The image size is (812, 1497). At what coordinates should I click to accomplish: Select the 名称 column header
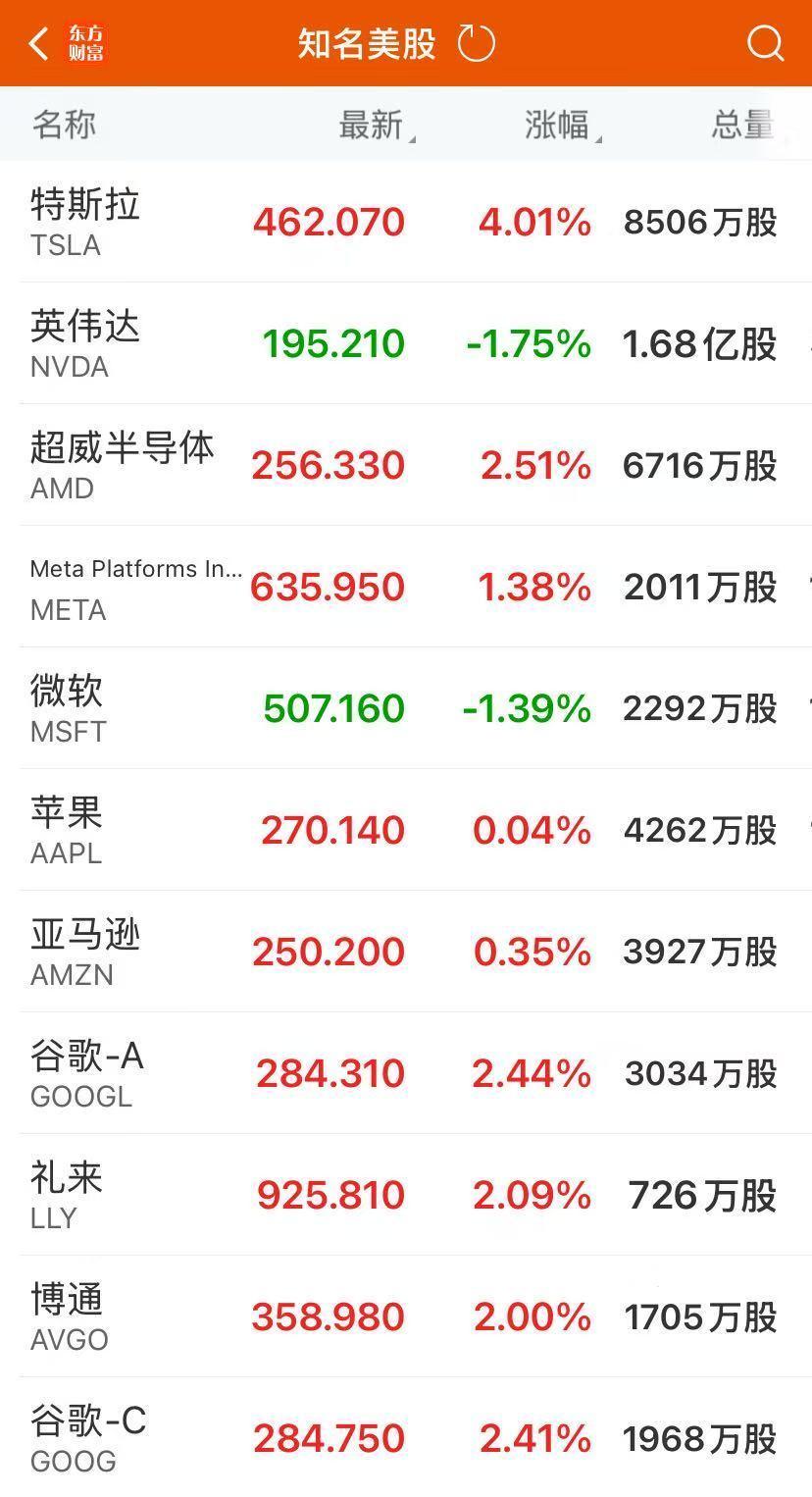(63, 125)
